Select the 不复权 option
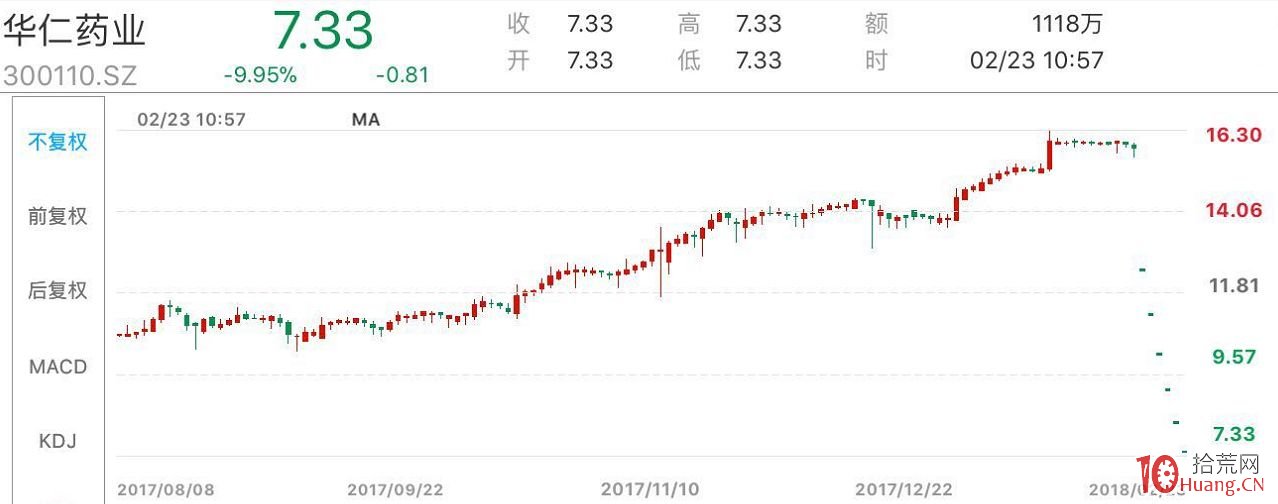Image resolution: width=1278 pixels, height=504 pixels. point(58,142)
